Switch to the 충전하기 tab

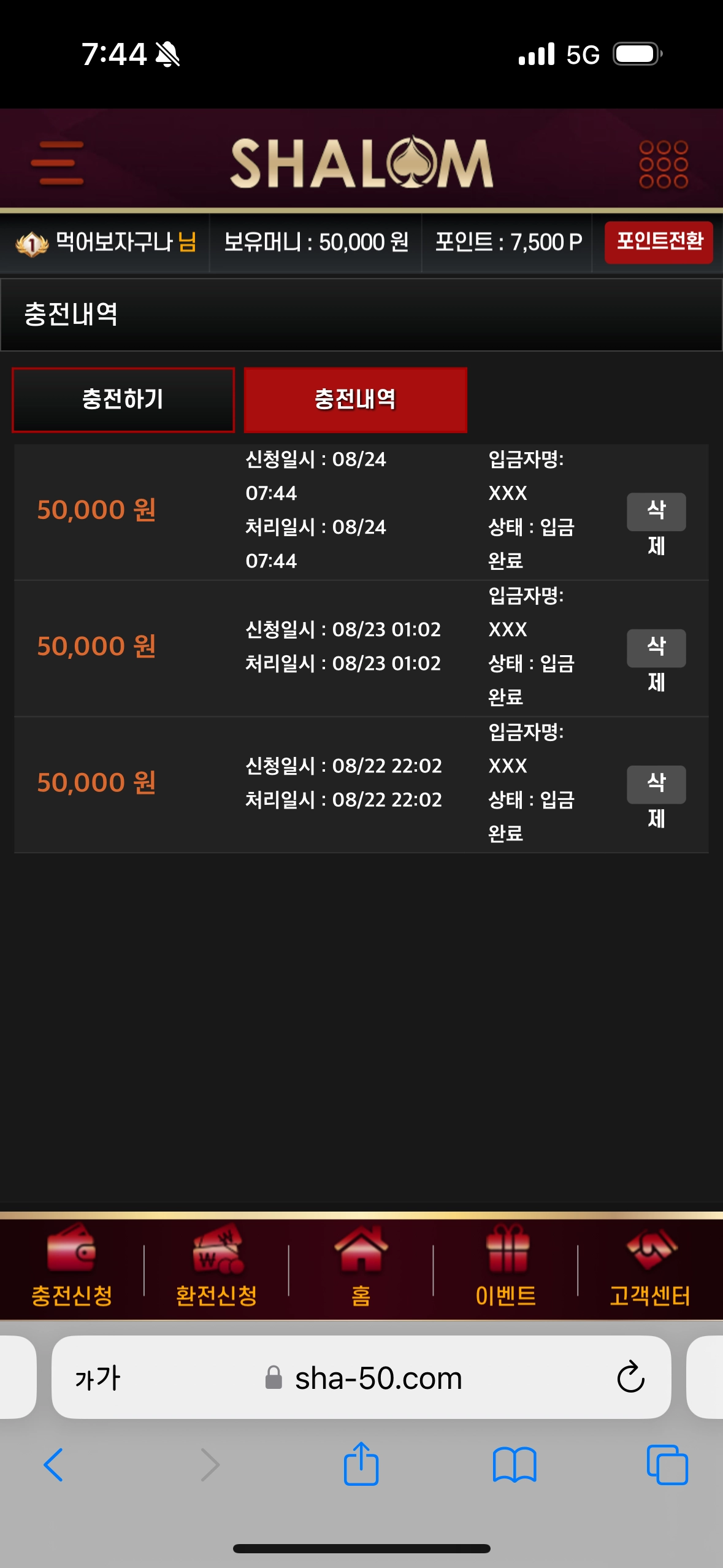coord(123,400)
